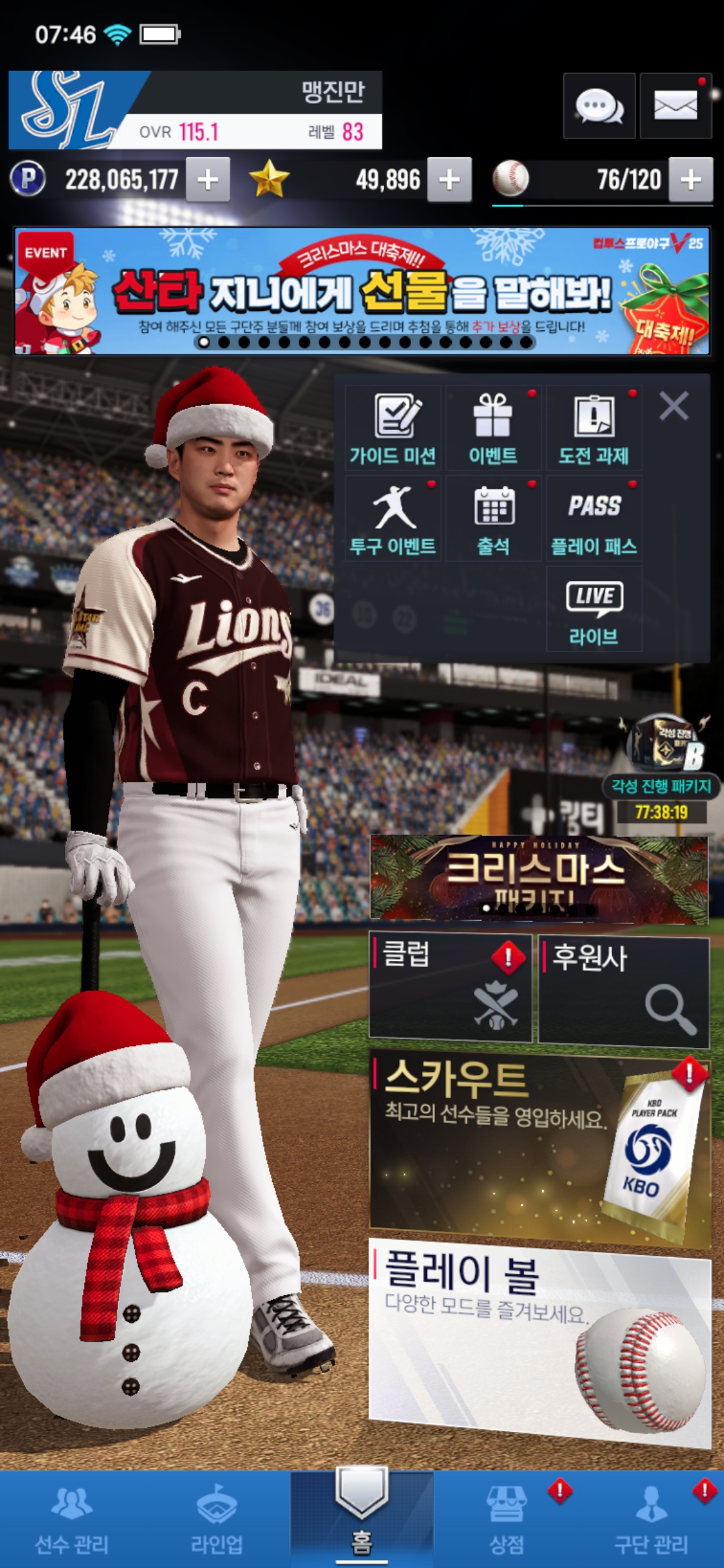Open 도전 과제 challenges

tap(593, 428)
